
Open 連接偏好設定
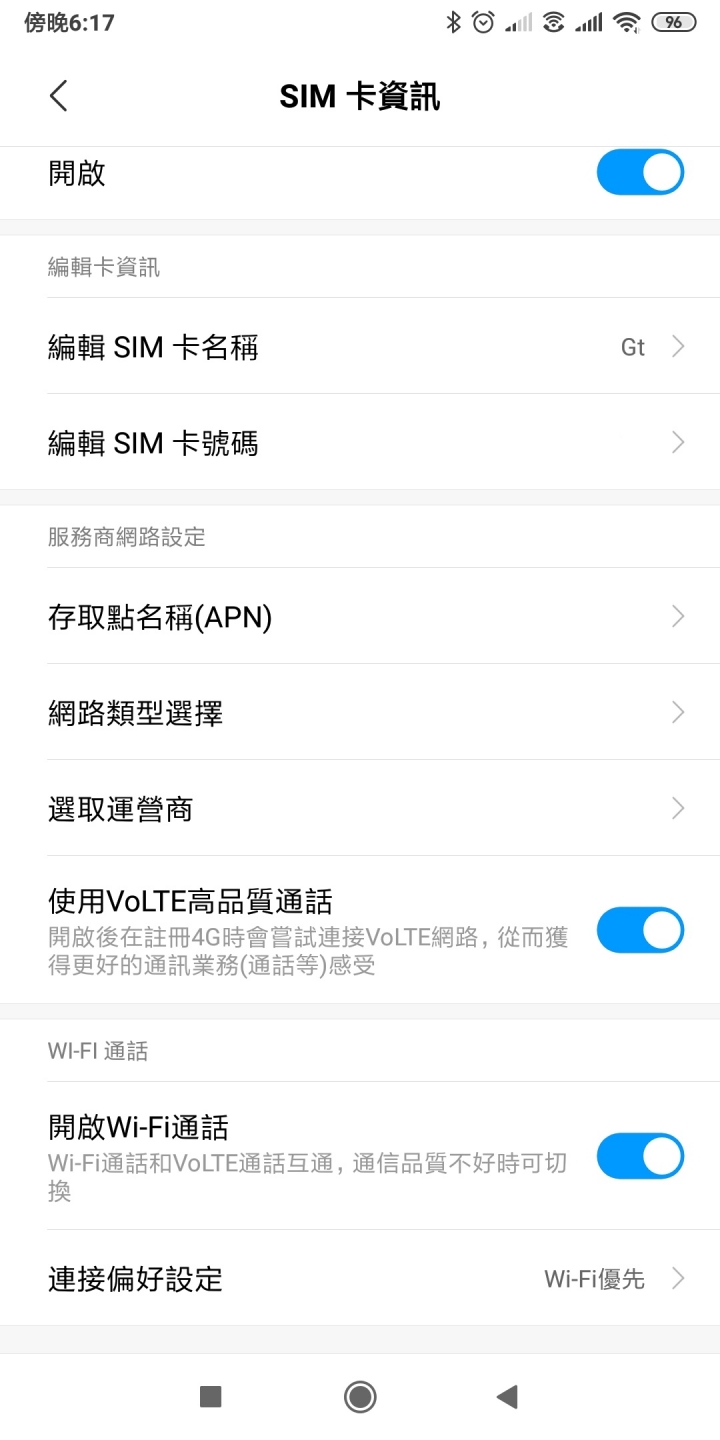tap(360, 1278)
